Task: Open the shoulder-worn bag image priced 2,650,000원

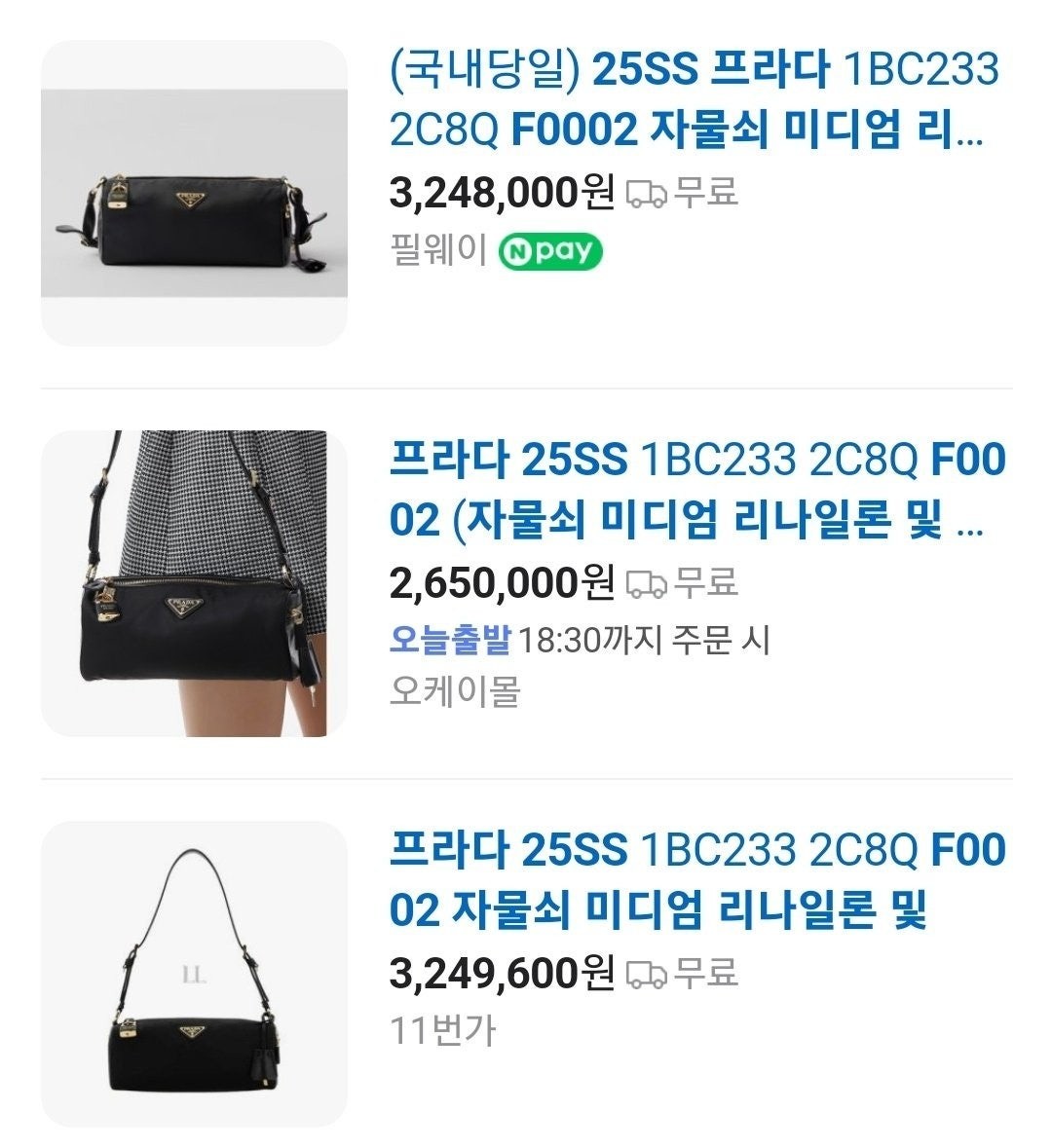Action: point(194,583)
